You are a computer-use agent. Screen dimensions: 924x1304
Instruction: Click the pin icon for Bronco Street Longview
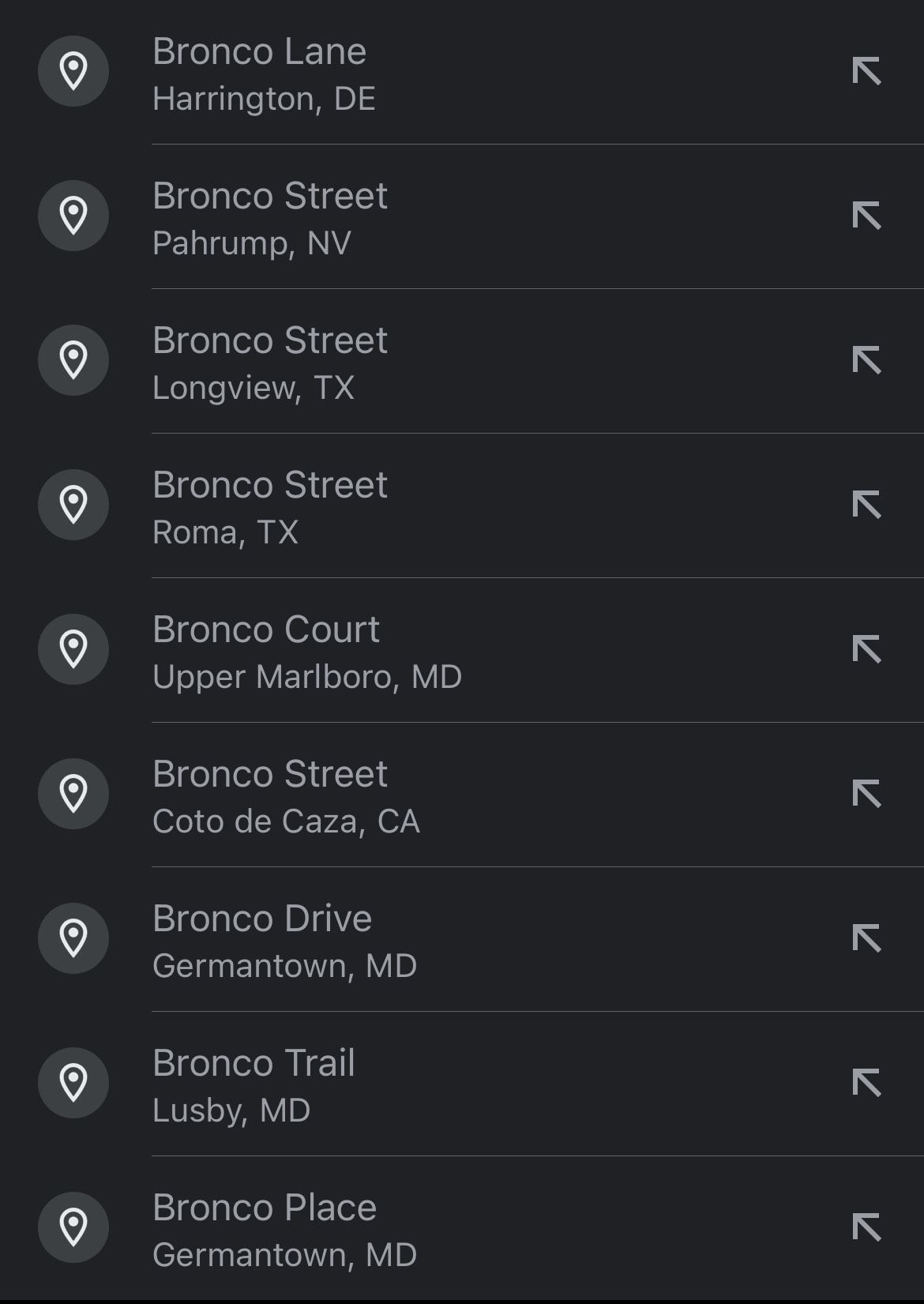[x=73, y=359]
